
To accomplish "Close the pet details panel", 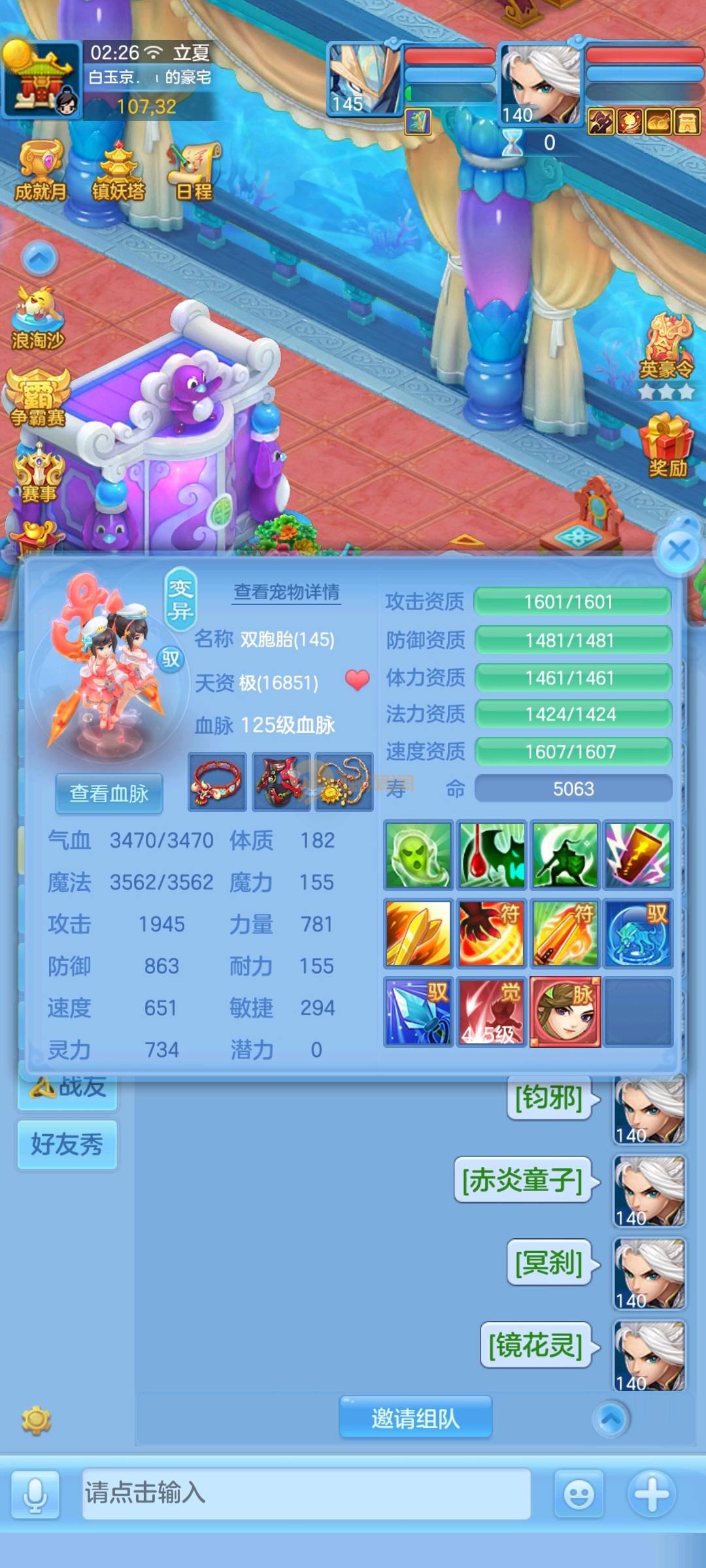I will click(679, 551).
